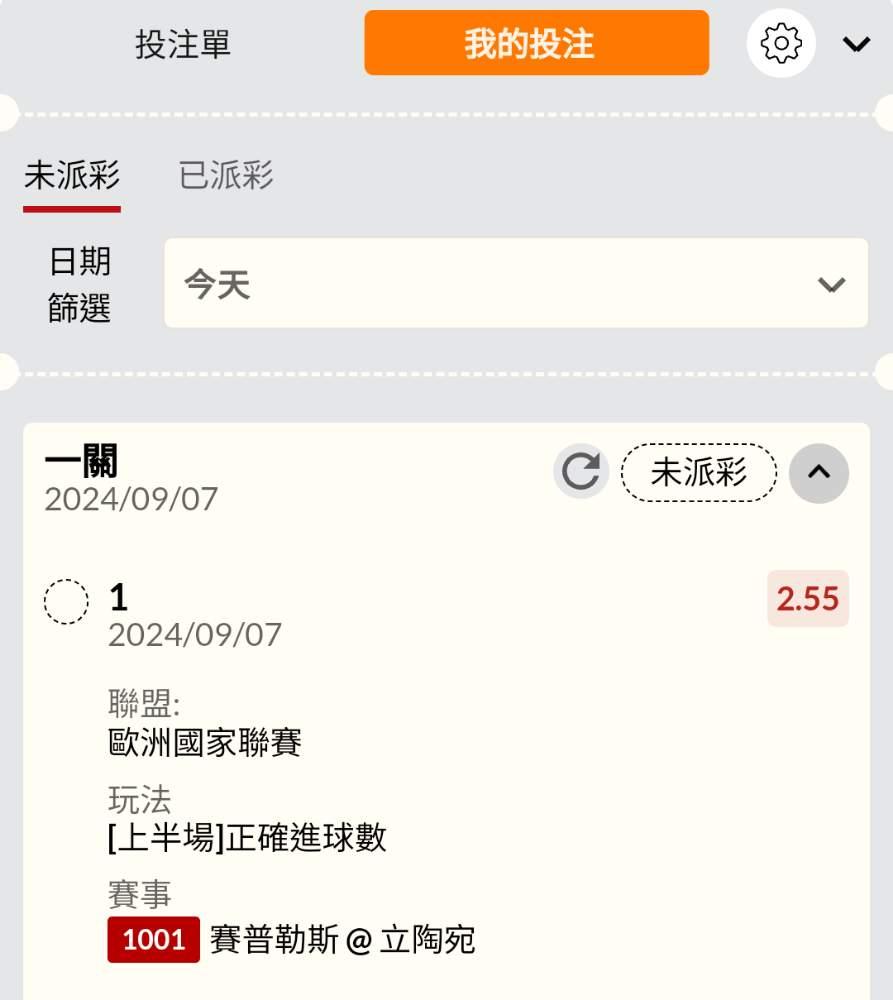Screen dimensions: 893x1000
Task: Refresh the 一關 bet status
Action: [581, 472]
